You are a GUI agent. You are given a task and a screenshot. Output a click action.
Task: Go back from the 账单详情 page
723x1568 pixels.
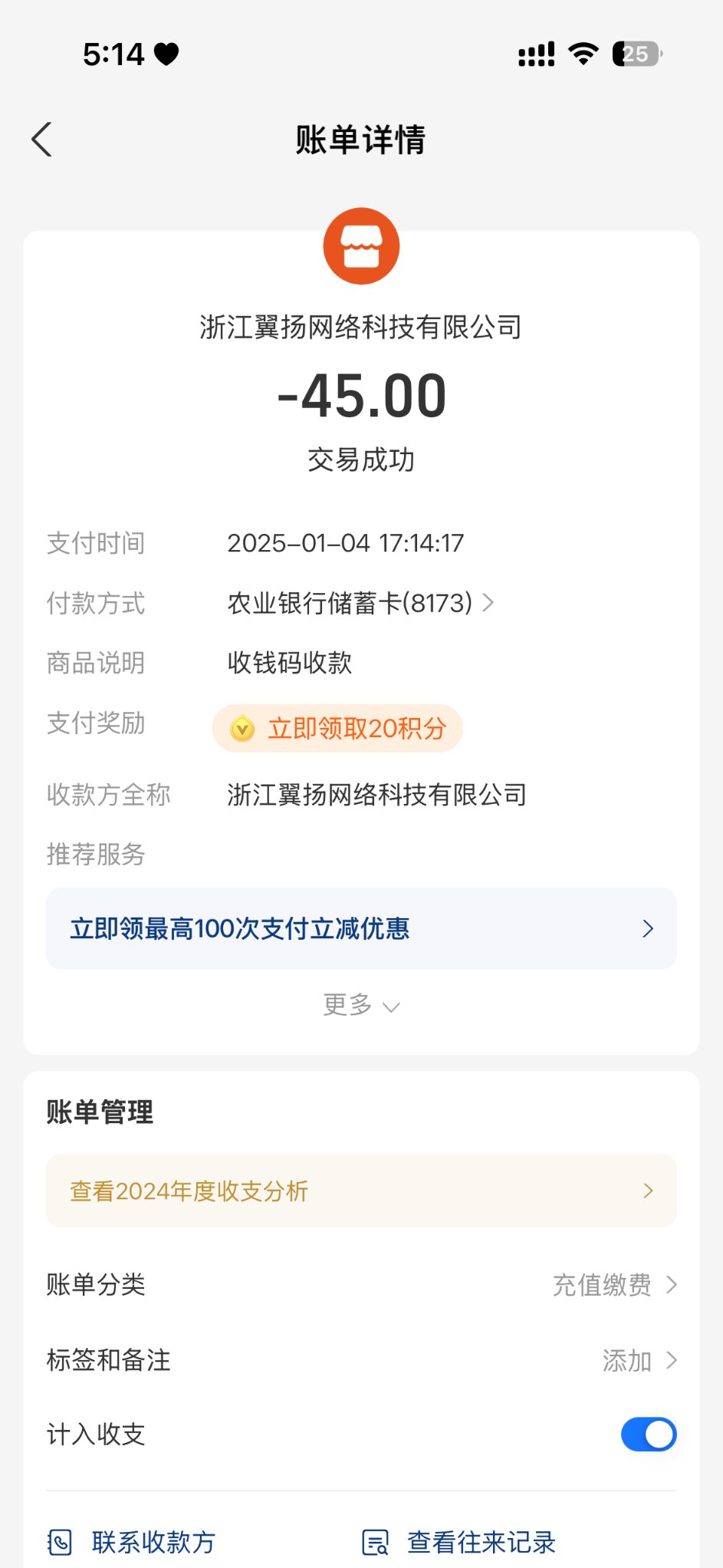42,140
